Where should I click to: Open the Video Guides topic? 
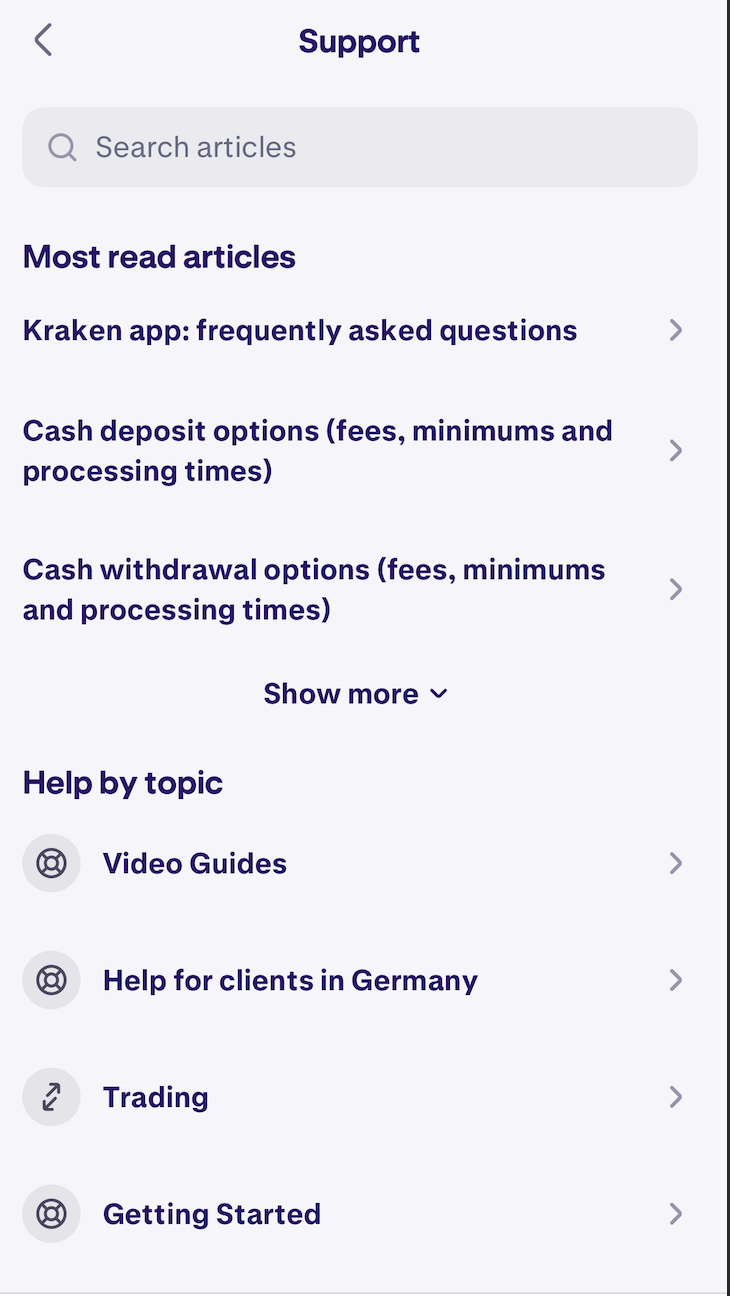tap(195, 864)
